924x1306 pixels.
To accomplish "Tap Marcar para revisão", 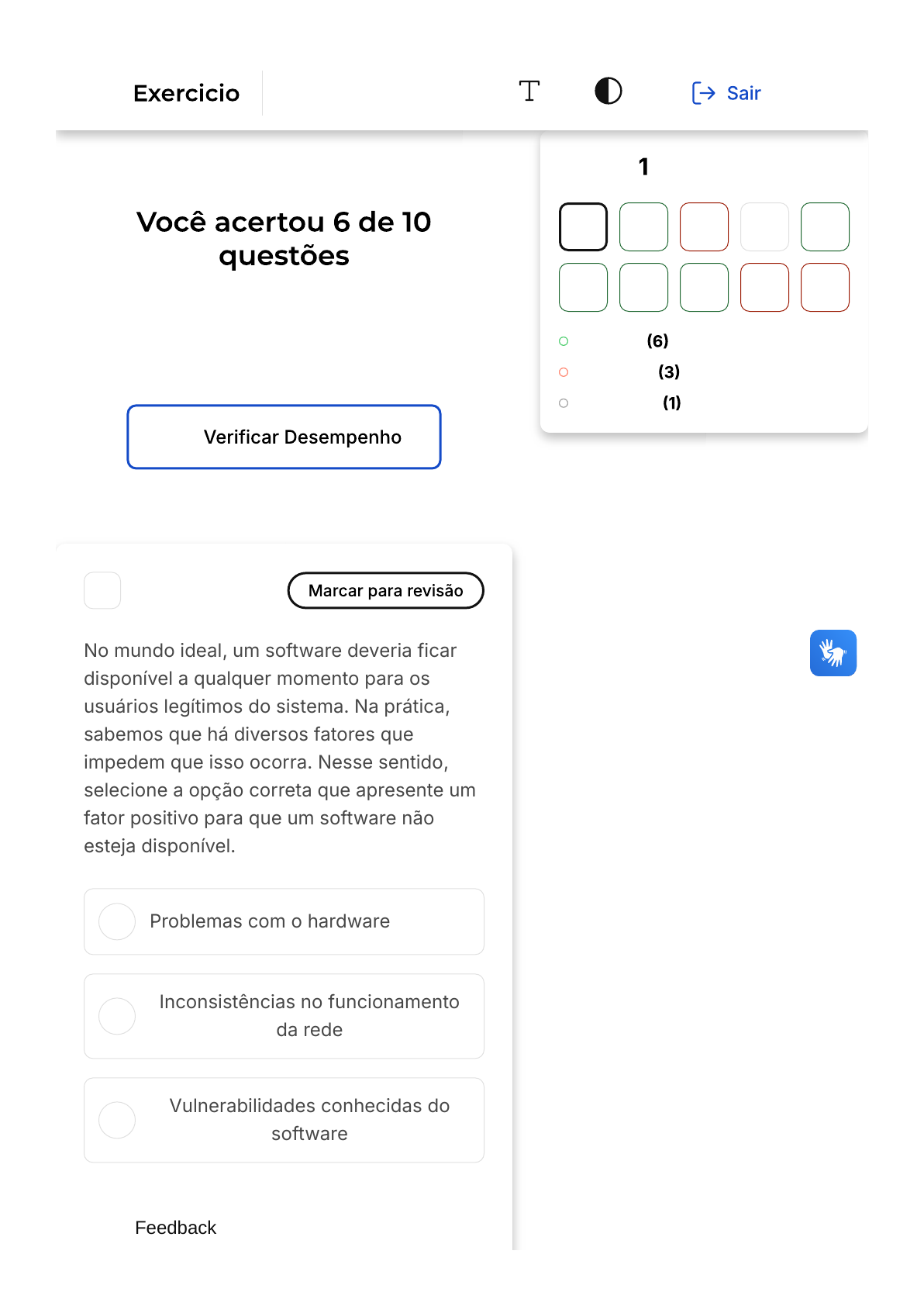I will tap(385, 591).
